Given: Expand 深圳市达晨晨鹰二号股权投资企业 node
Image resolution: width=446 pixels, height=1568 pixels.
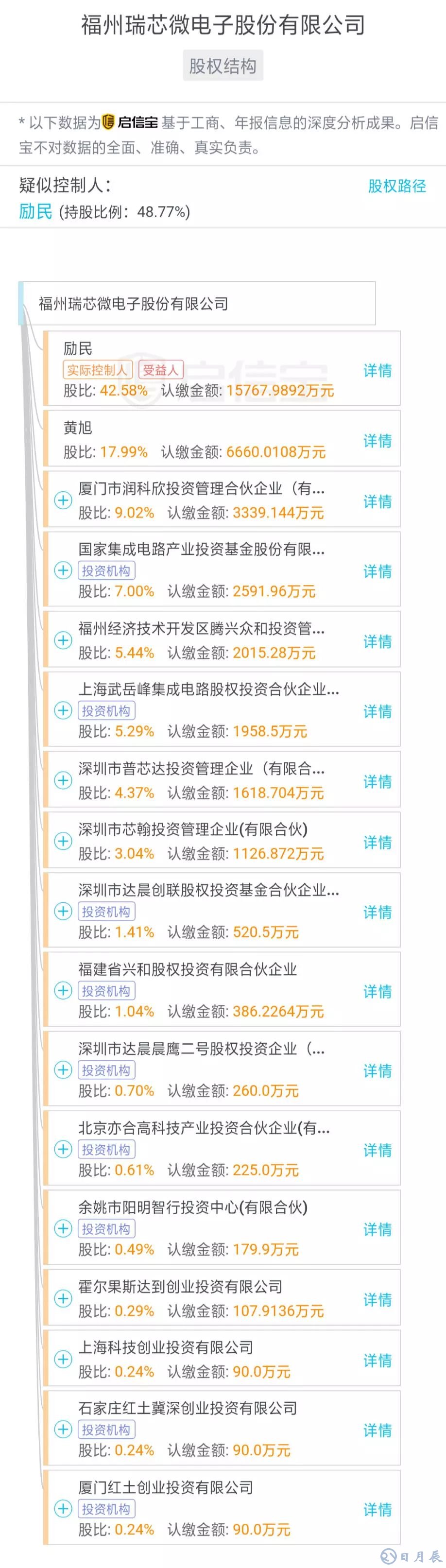Looking at the screenshot, I should (63, 1069).
